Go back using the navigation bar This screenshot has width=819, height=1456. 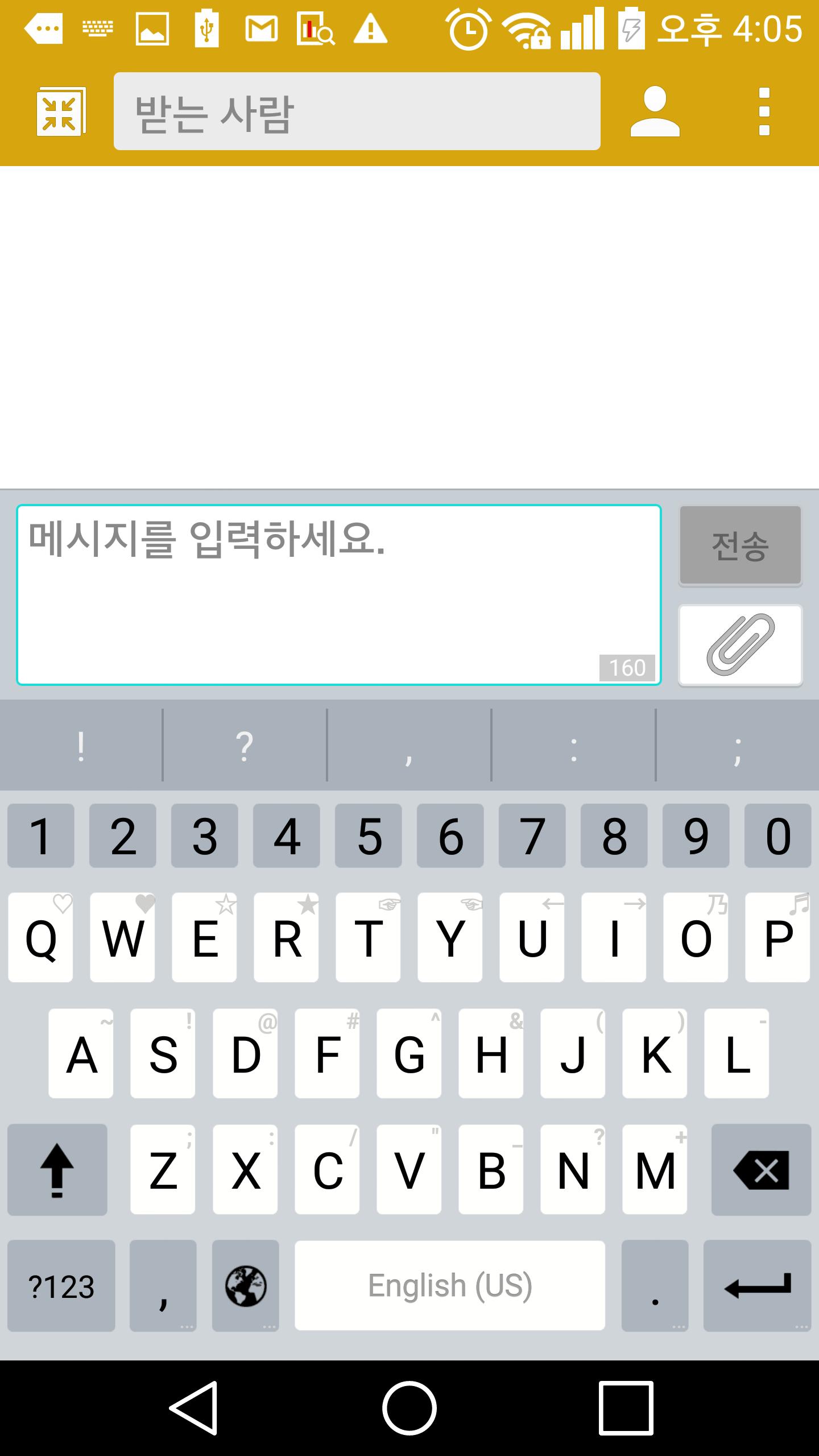tap(193, 1408)
